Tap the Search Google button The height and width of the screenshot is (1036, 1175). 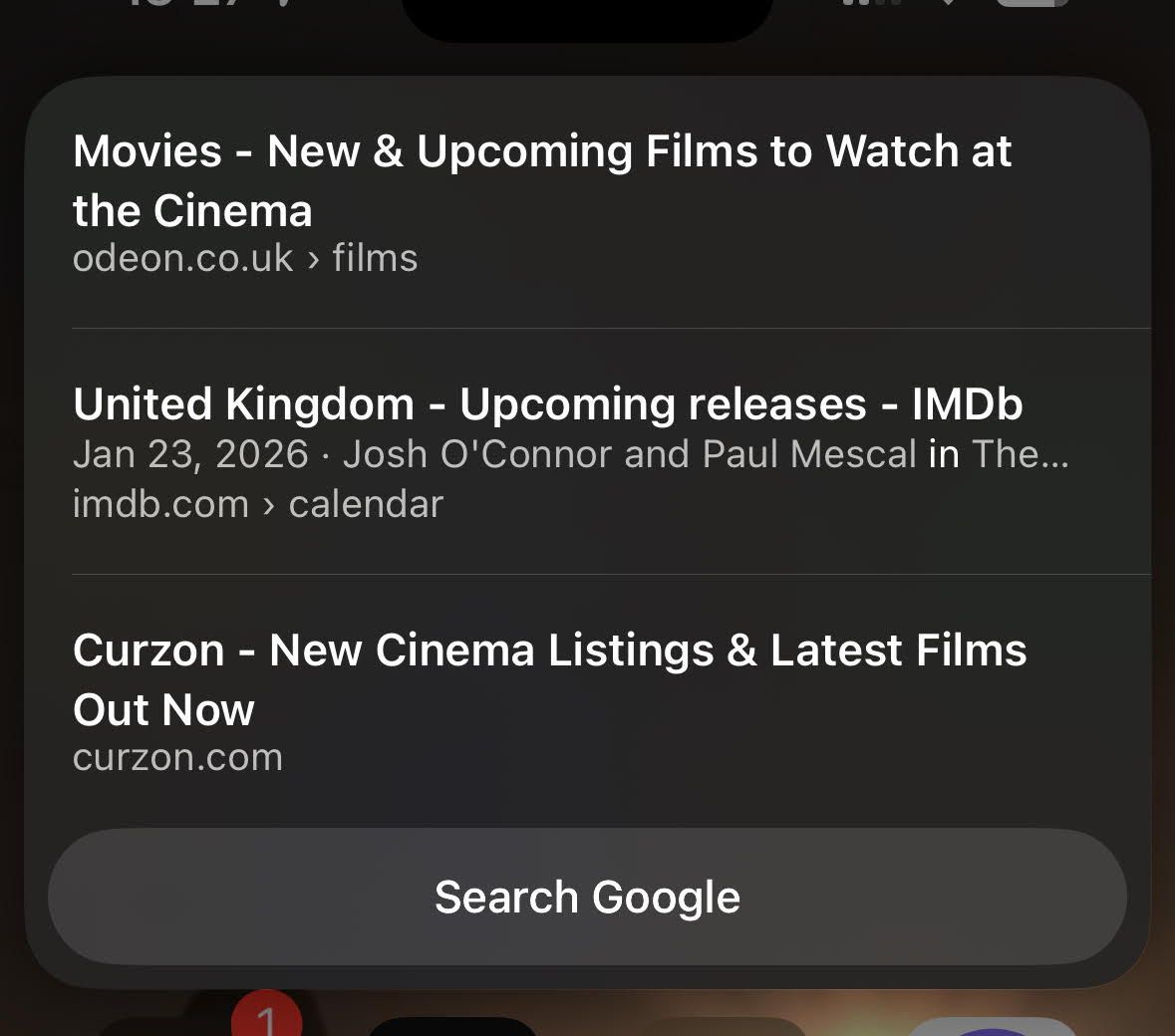click(x=587, y=897)
